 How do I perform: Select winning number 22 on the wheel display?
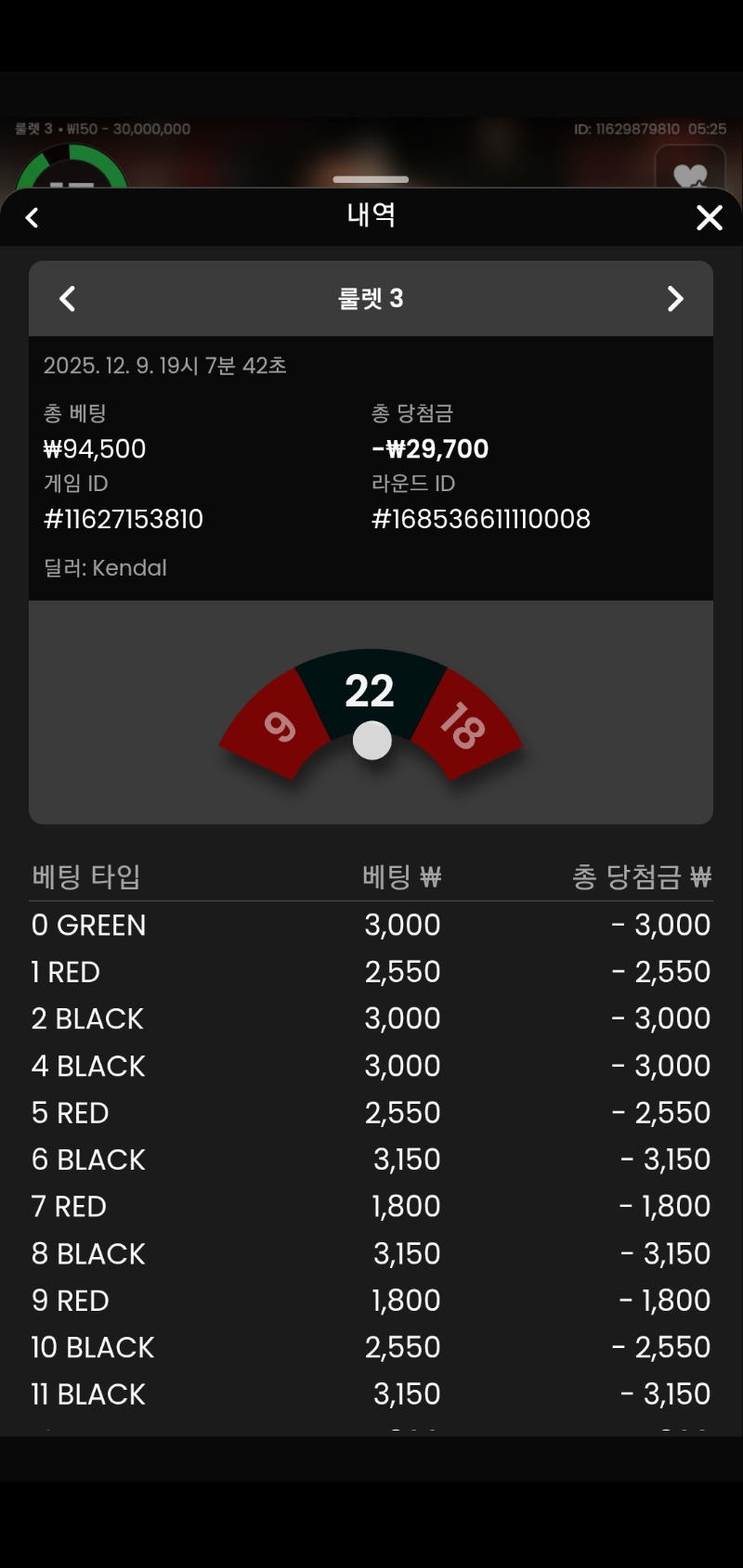371,689
